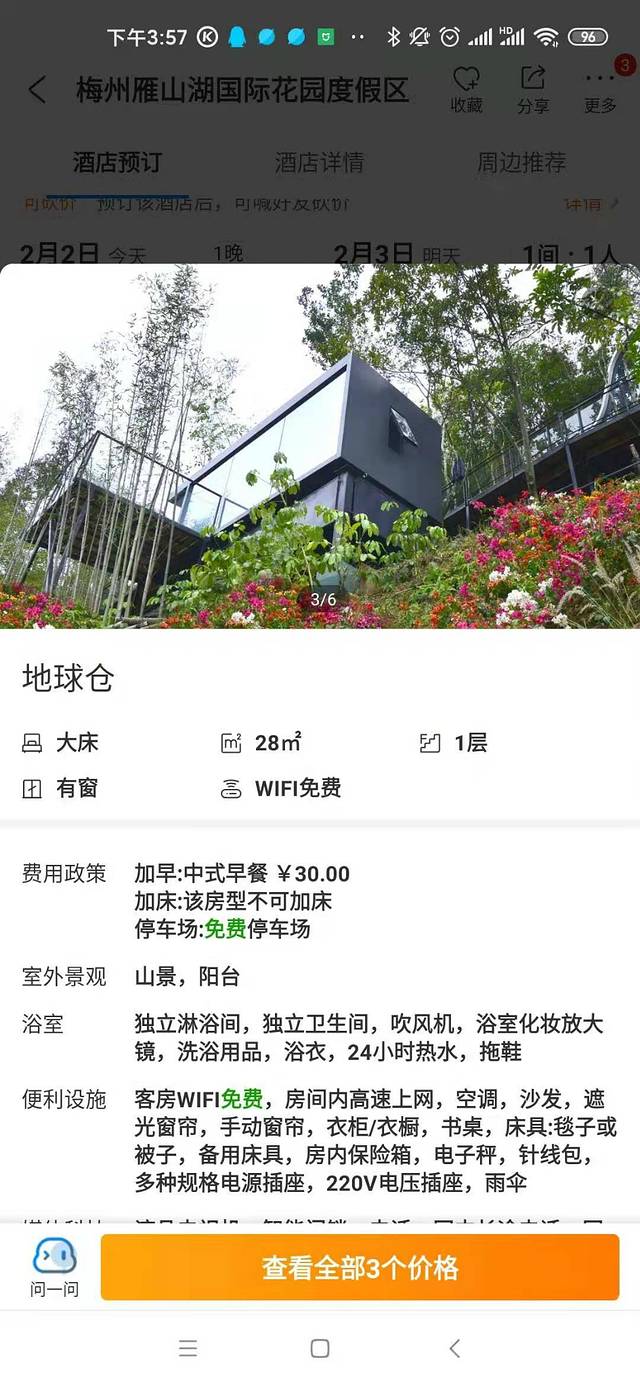Image resolution: width=640 pixels, height=1387 pixels.
Task: Switch to the 酒店详情 tab
Action: (x=319, y=162)
